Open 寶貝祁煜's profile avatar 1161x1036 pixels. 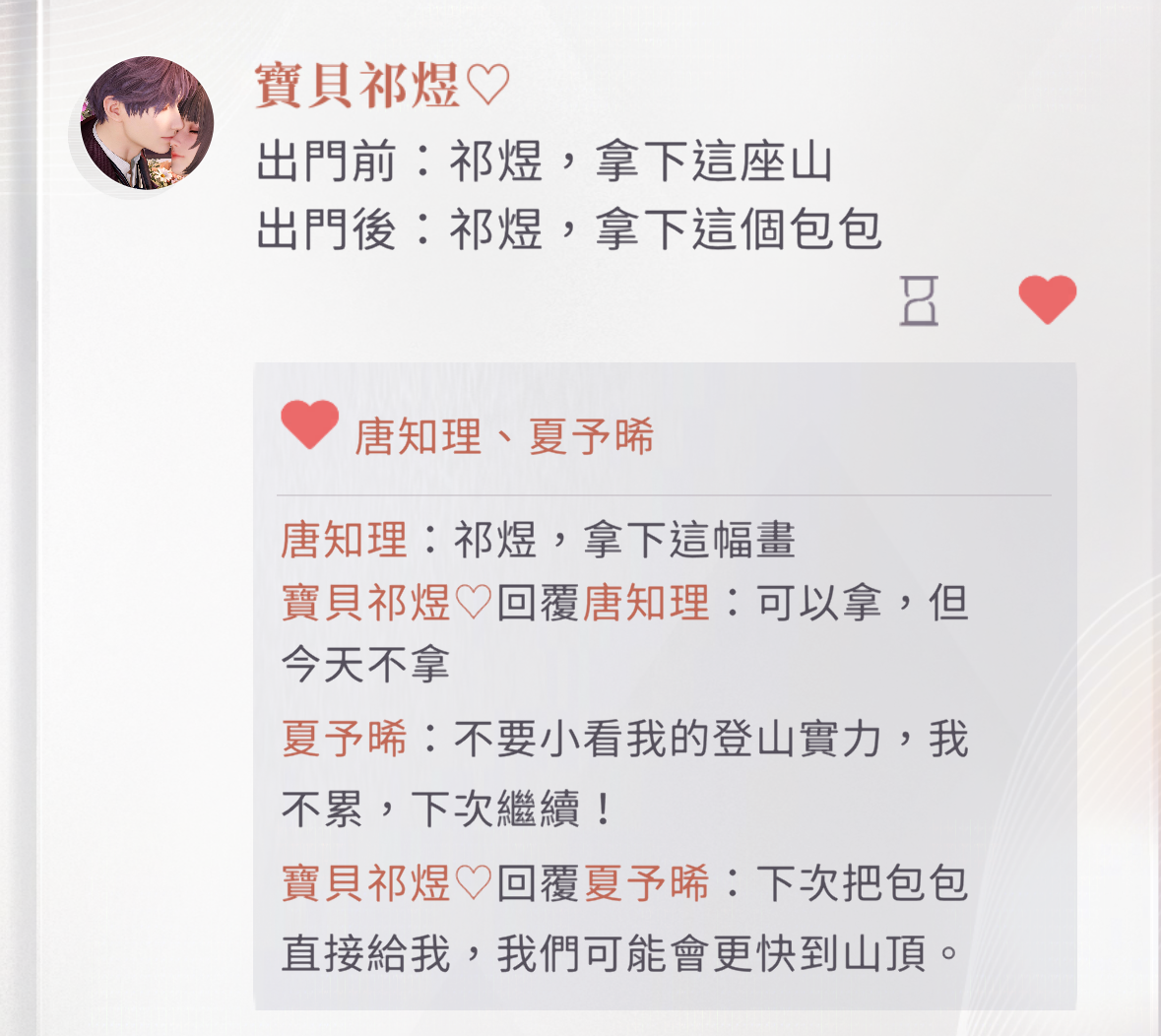(x=147, y=124)
